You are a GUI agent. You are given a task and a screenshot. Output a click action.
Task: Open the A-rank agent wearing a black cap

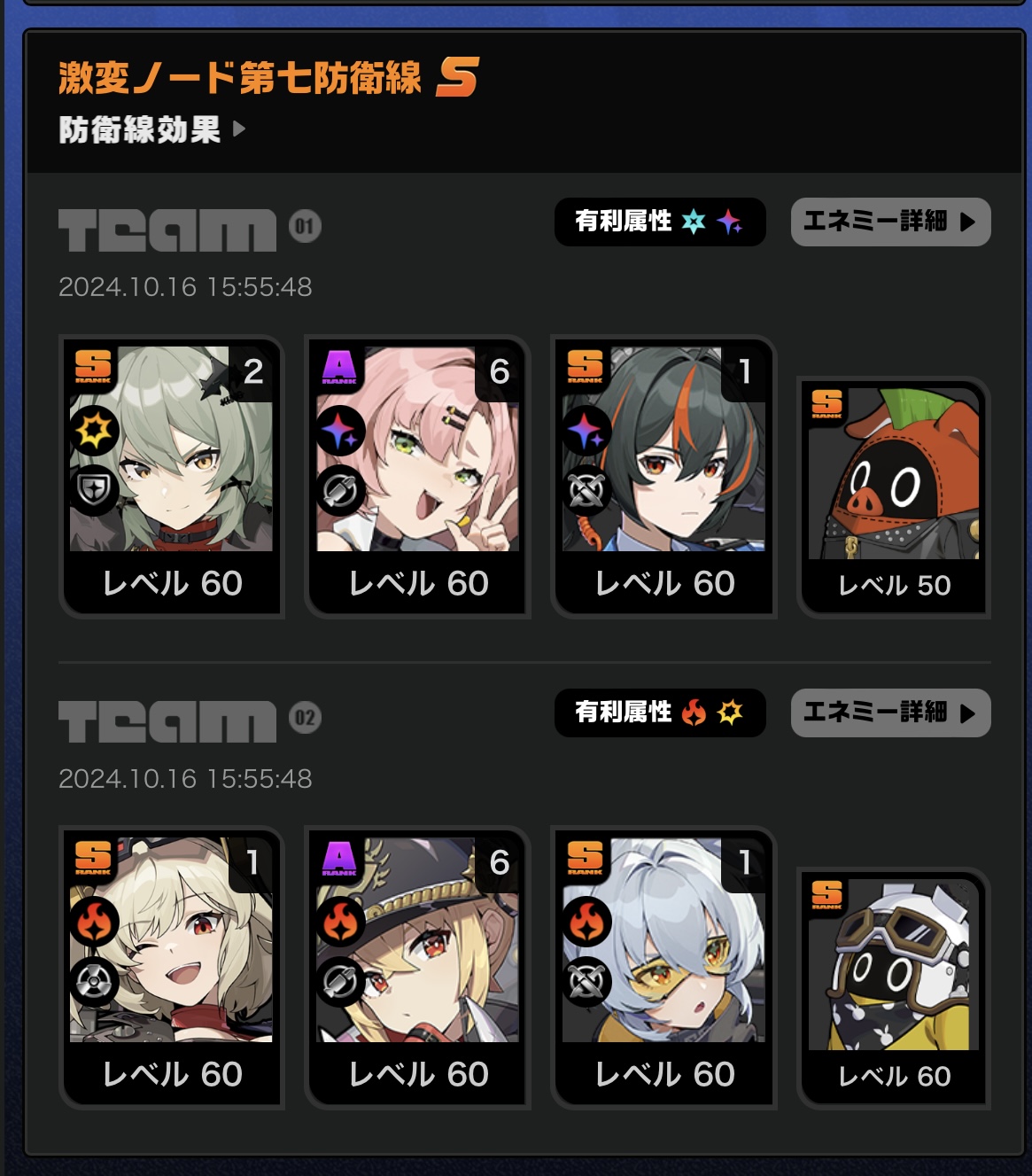[418, 966]
